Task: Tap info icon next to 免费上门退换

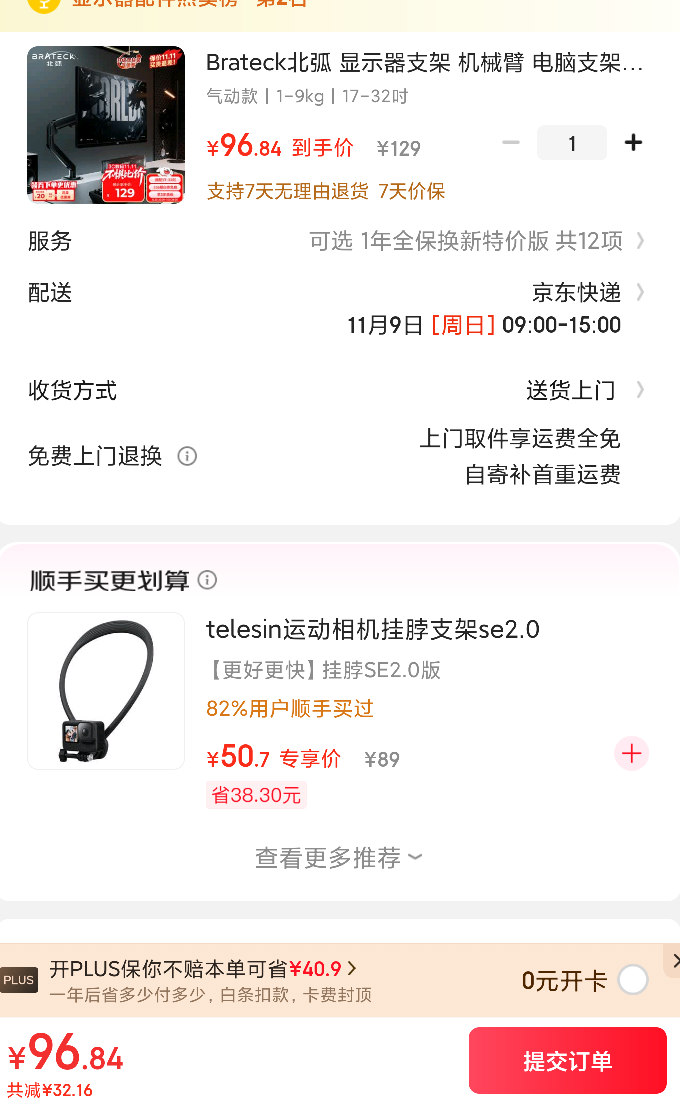Action: pyautogui.click(x=187, y=456)
